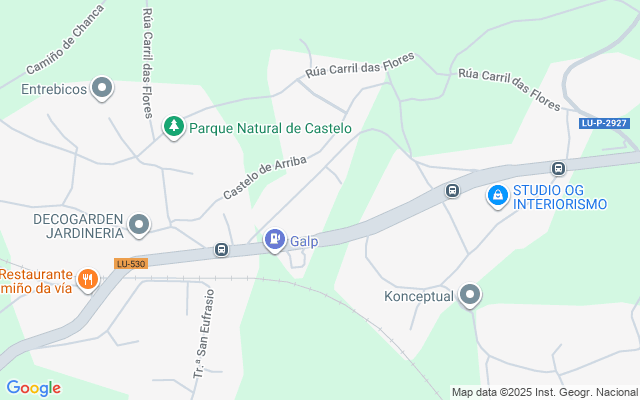Select the Parque Natural de Castelo pin
Image resolution: width=640 pixels, height=400 pixels.
tap(174, 128)
